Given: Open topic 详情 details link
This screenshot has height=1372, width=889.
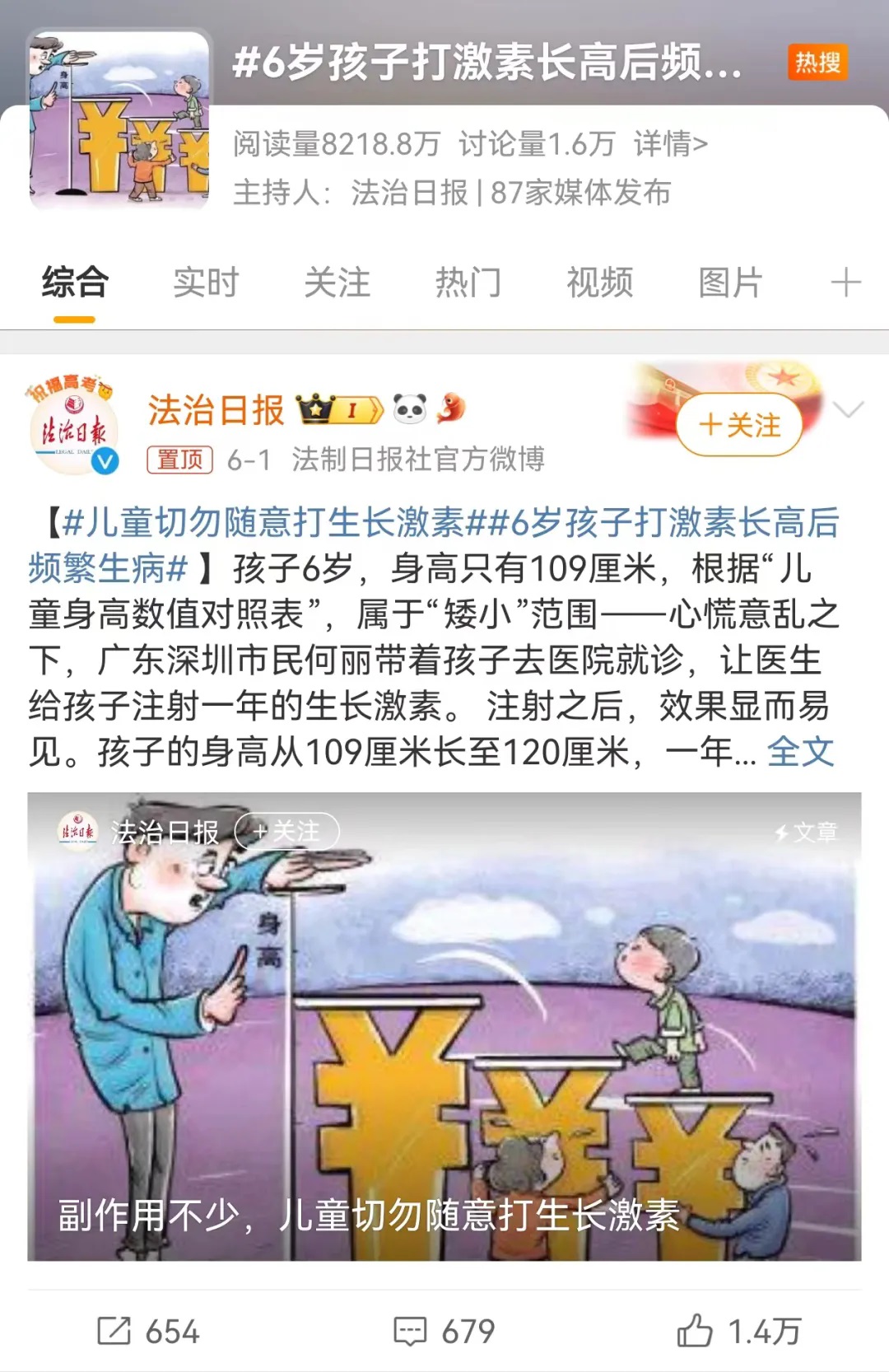Looking at the screenshot, I should (670, 144).
